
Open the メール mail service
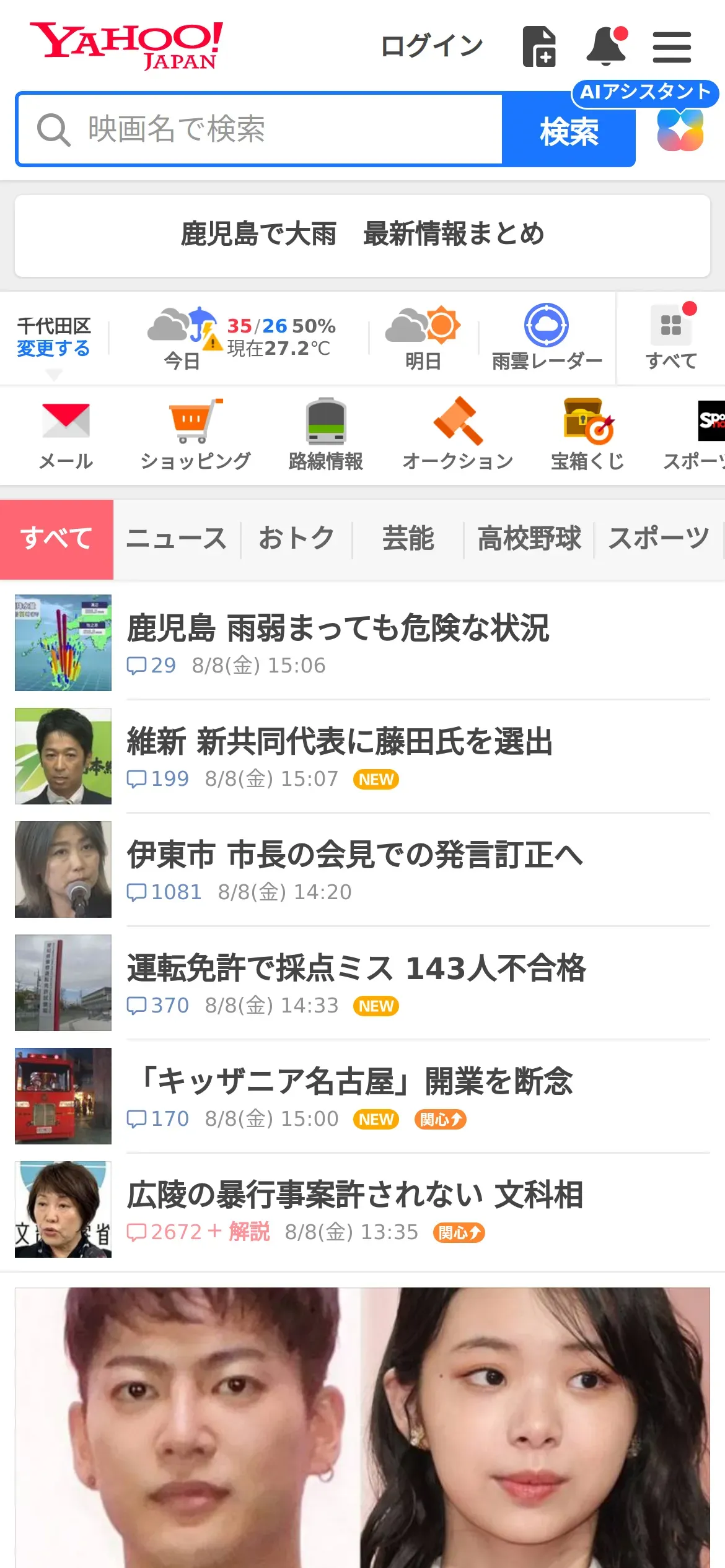click(66, 435)
